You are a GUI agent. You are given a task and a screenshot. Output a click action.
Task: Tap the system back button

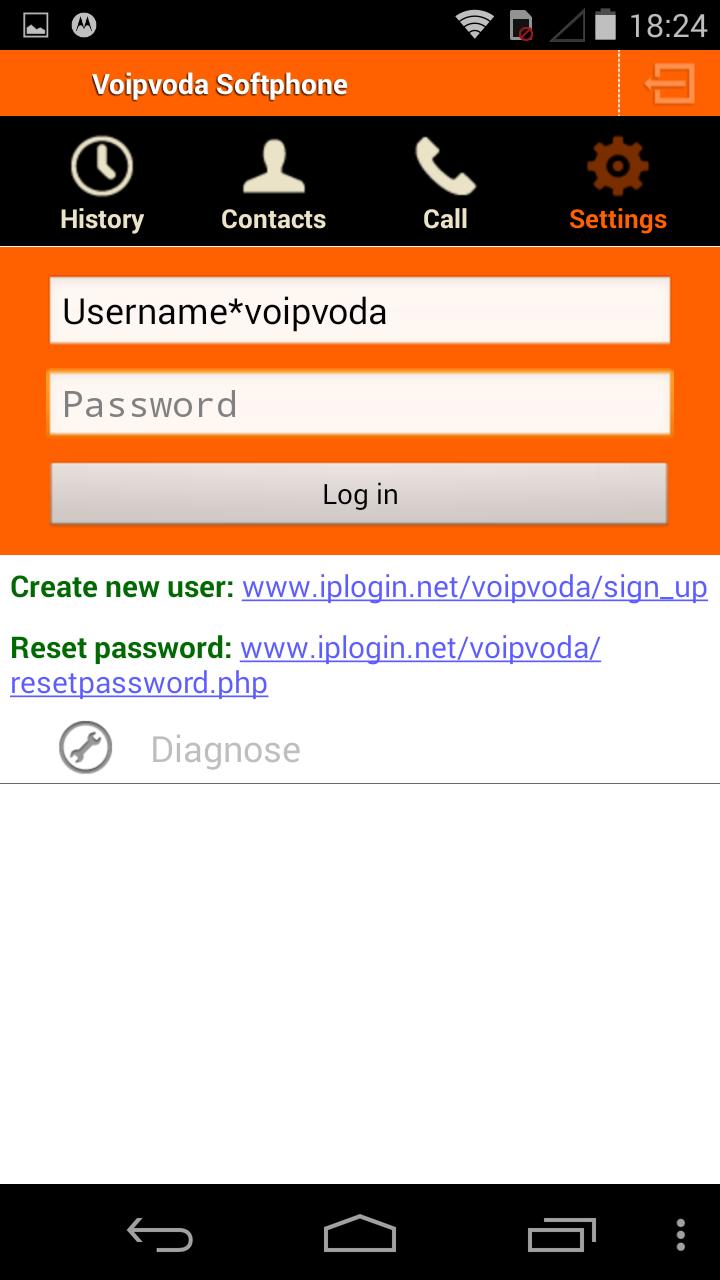[160, 1234]
